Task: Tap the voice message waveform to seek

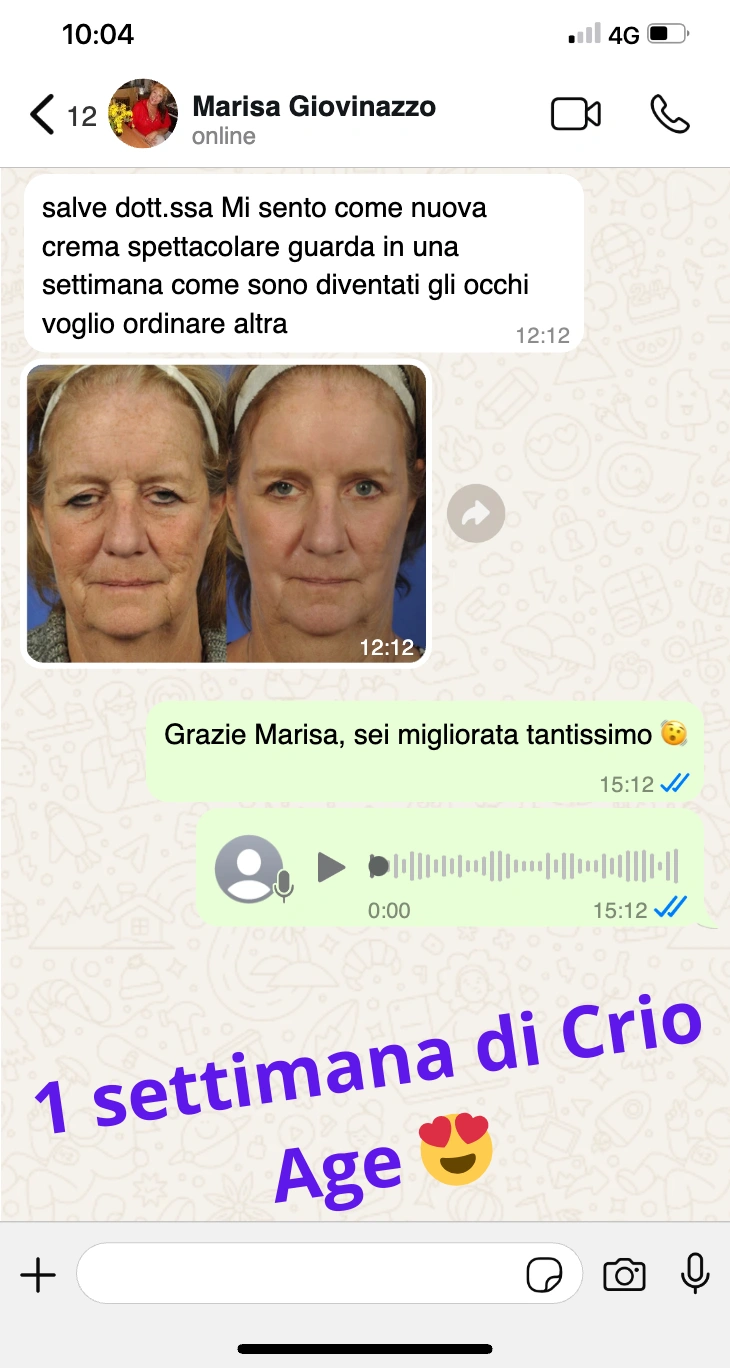Action: [530, 866]
